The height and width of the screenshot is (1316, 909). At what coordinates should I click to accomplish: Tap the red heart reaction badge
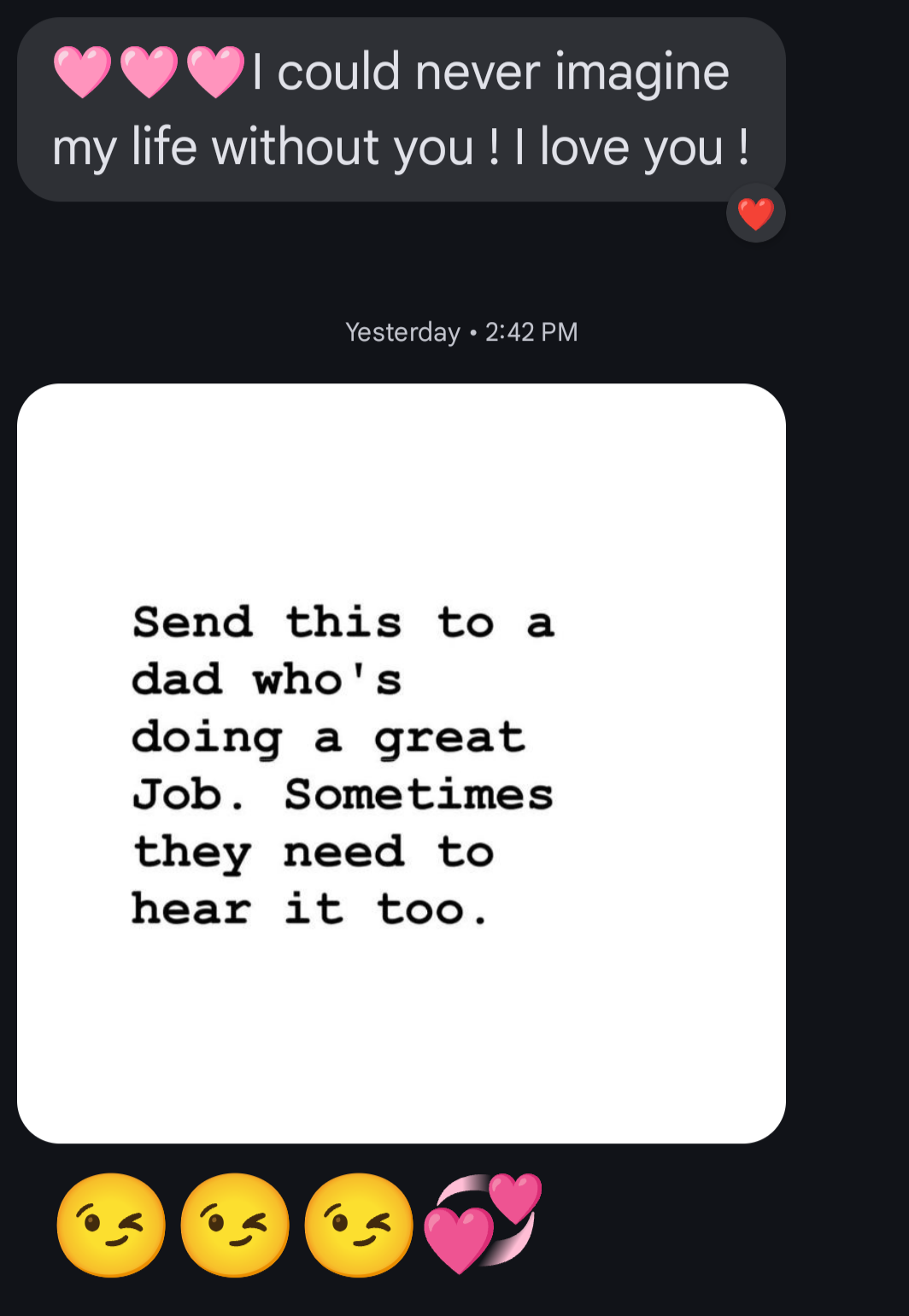755,213
